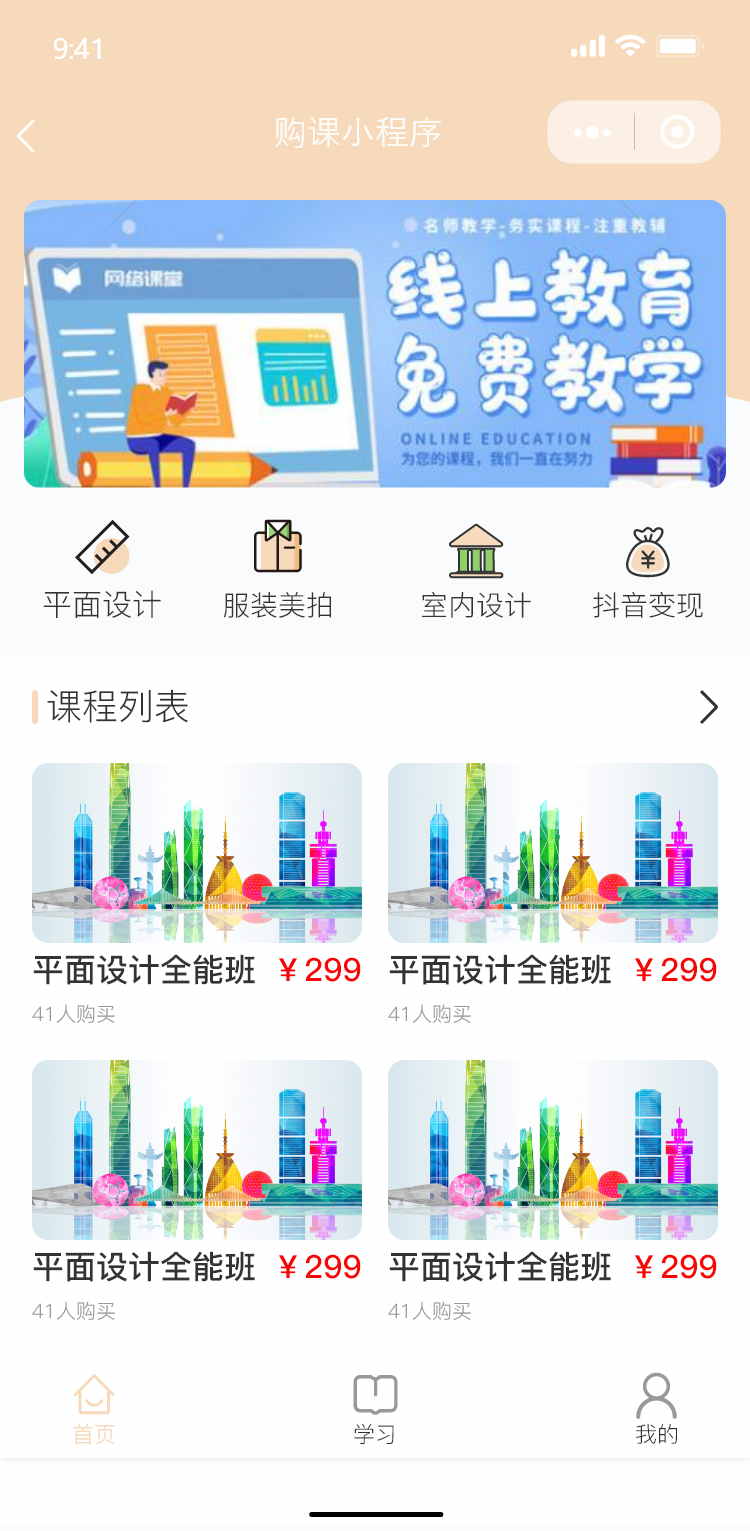
Task: Go to the 首页 tab
Action: (x=94, y=1408)
